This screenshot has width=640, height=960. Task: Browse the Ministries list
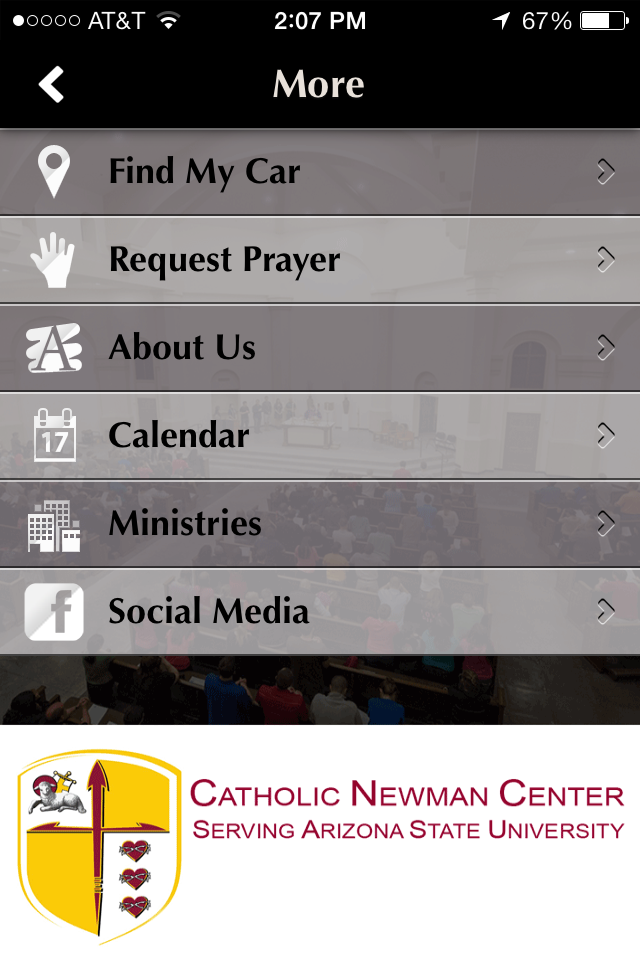tap(320, 524)
